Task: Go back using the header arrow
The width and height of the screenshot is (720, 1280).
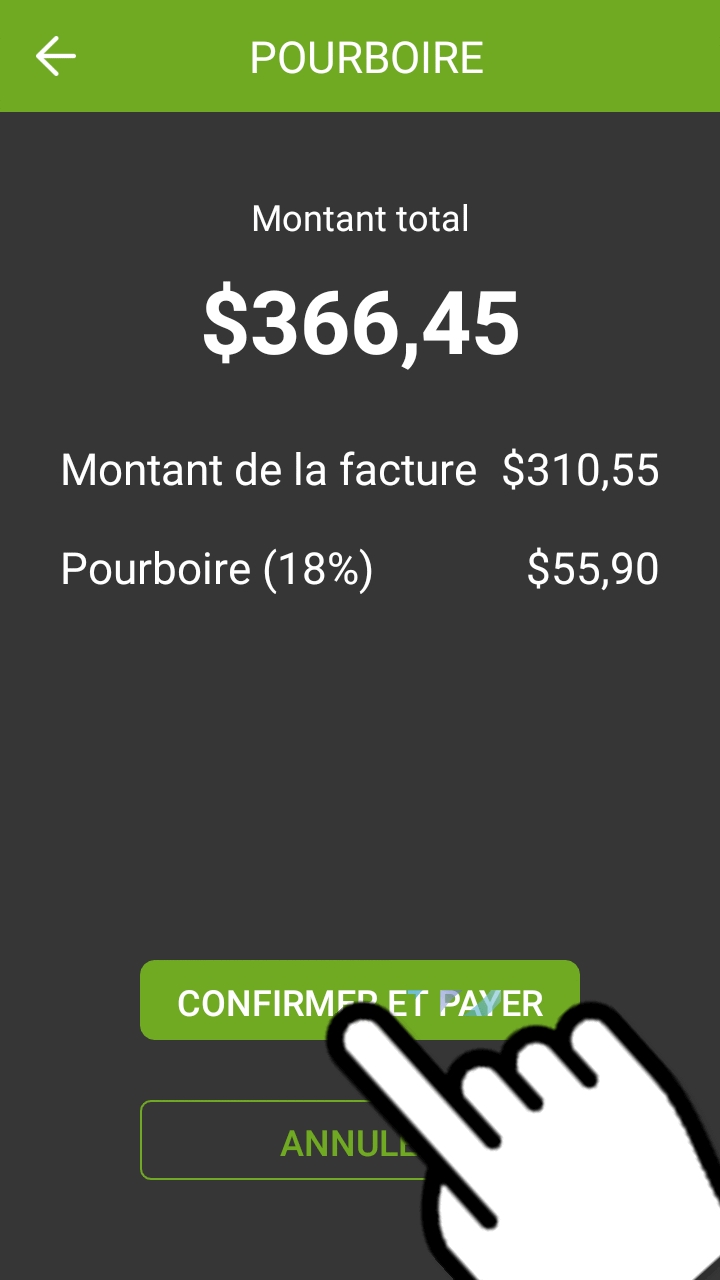Action: [x=56, y=57]
